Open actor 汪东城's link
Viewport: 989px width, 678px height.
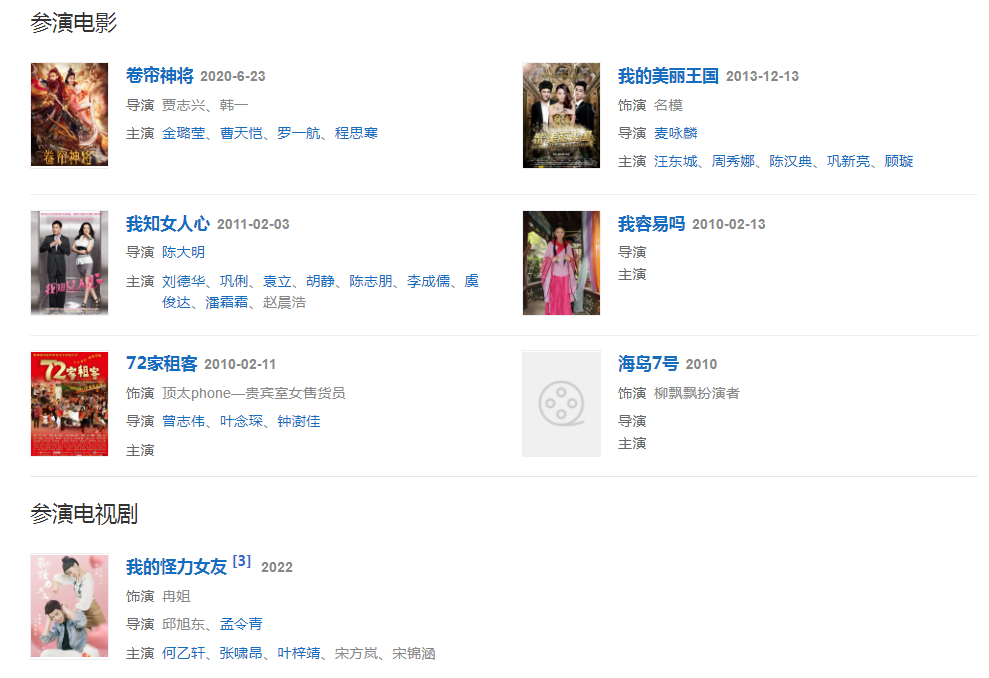pyautogui.click(x=675, y=161)
